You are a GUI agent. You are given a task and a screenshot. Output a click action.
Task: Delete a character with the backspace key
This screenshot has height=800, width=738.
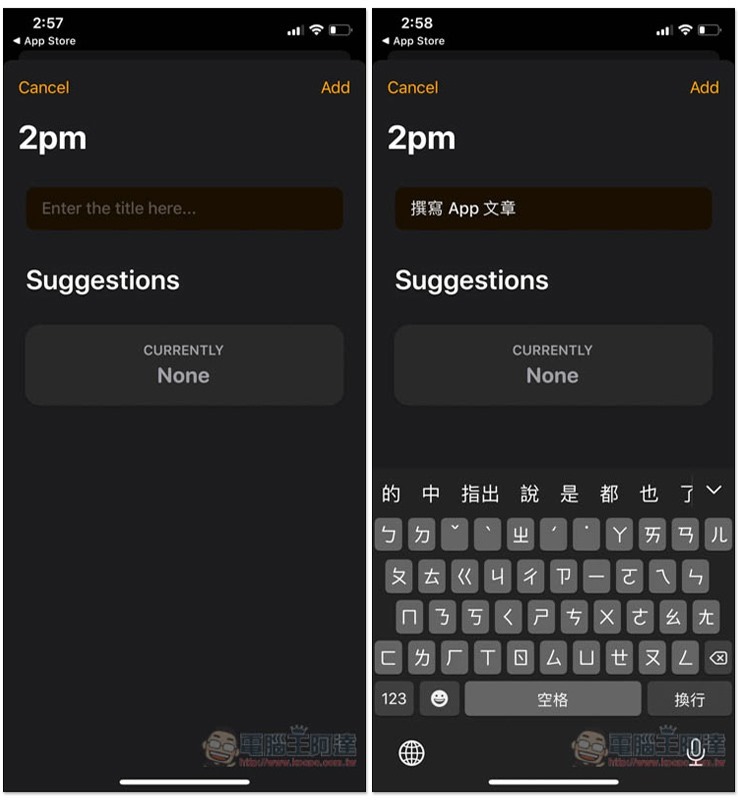point(717,657)
